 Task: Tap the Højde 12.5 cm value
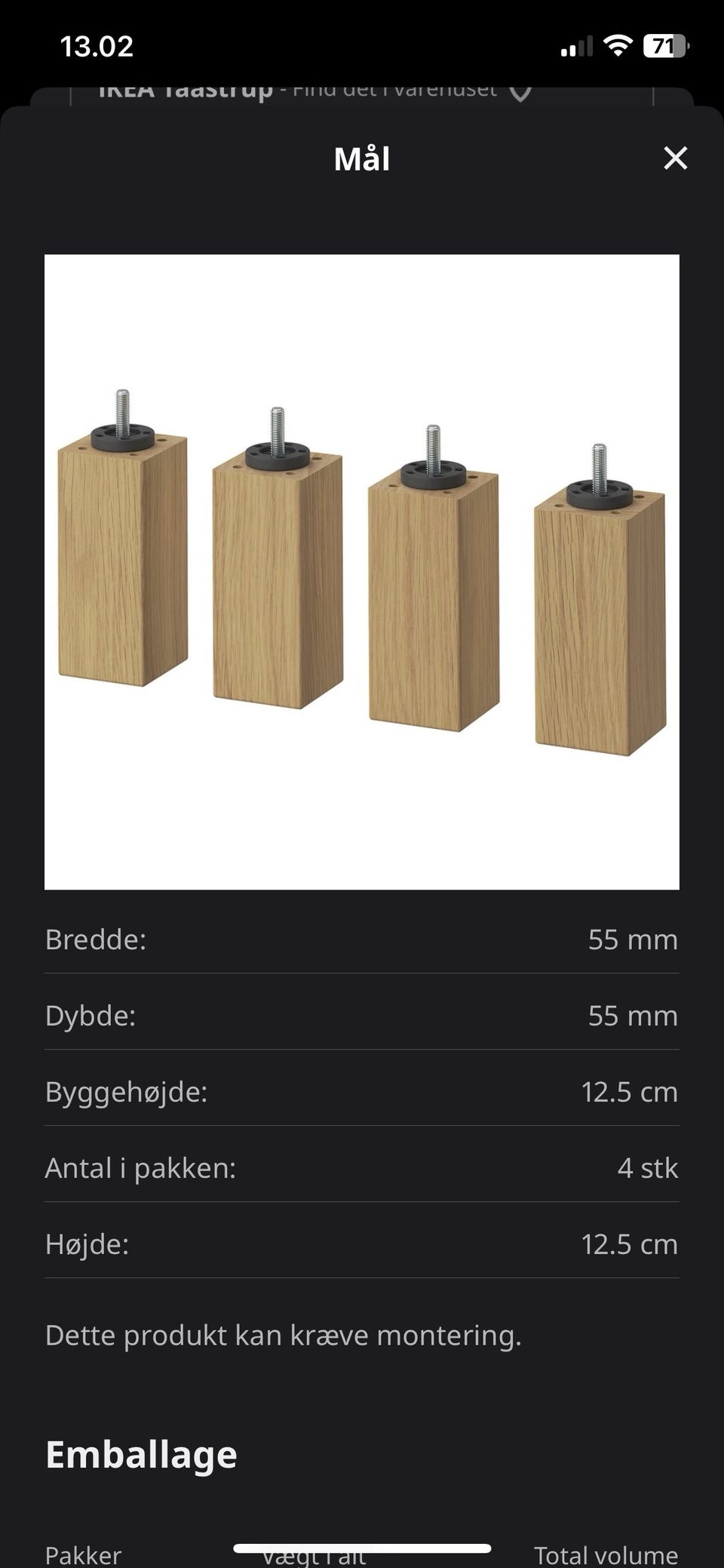(629, 1244)
